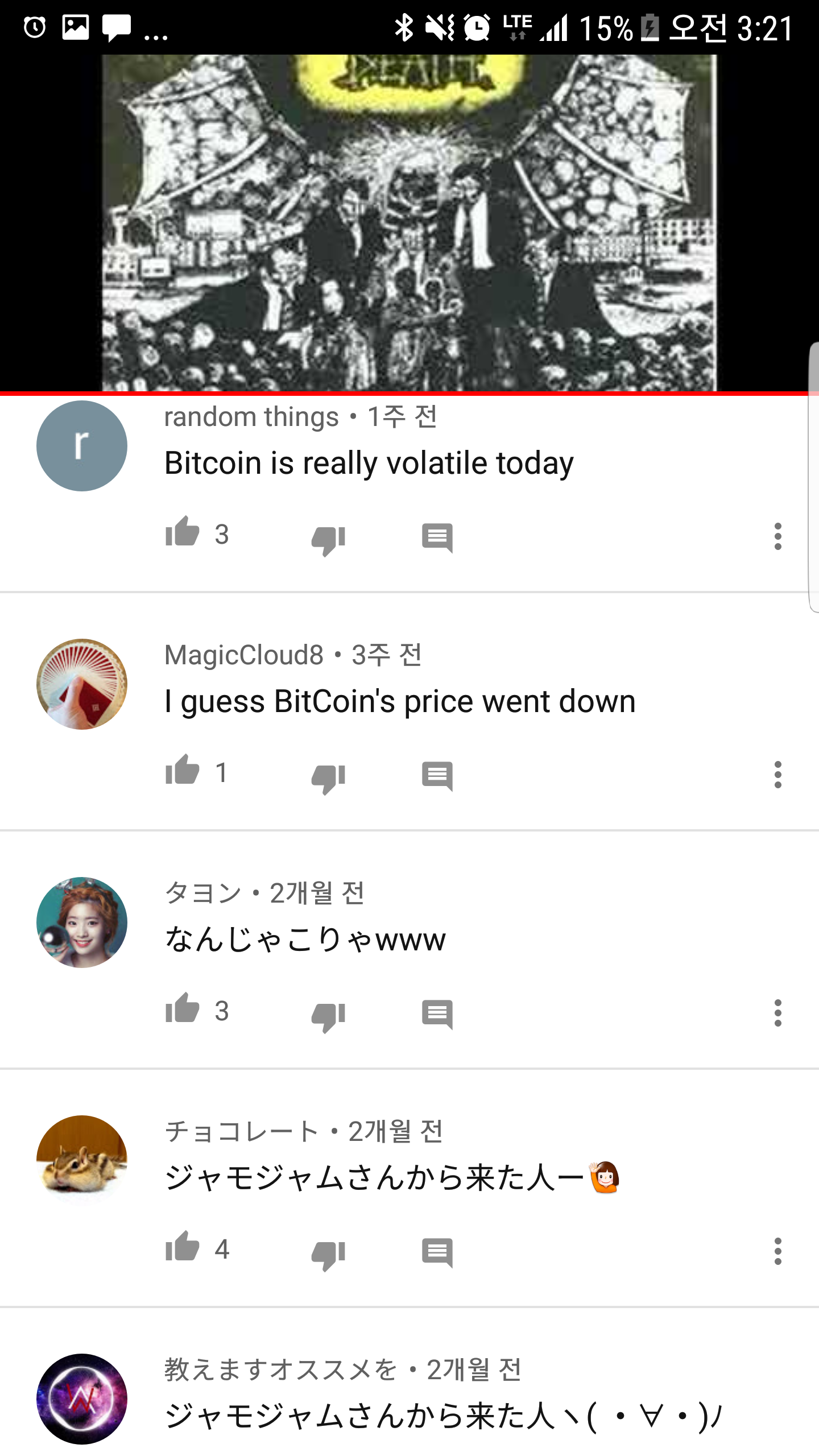Open more options on タヨン's comment
Viewport: 819px width, 1456px height.
[777, 1013]
